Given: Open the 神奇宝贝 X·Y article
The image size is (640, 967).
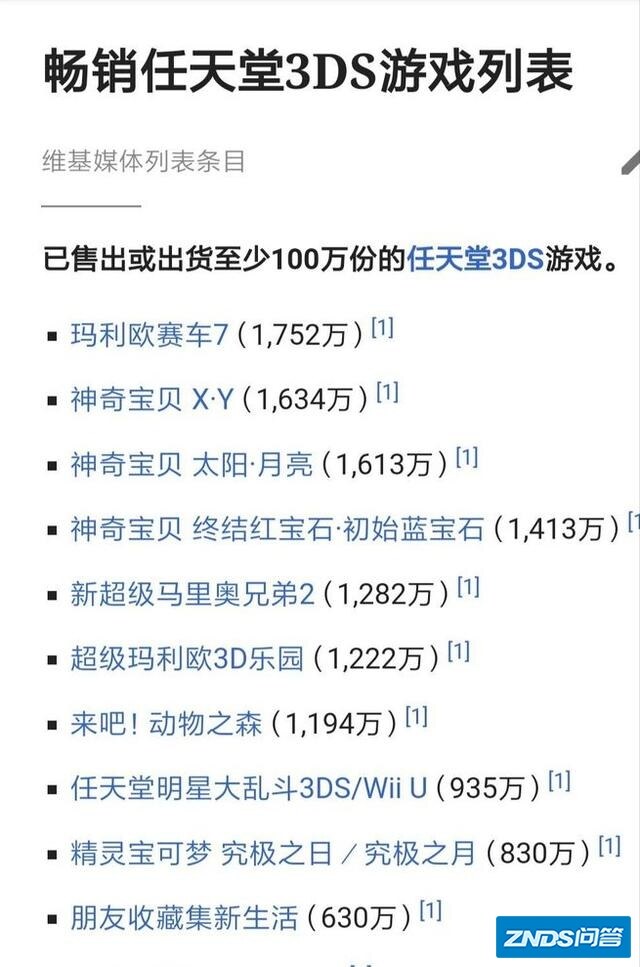Looking at the screenshot, I should [x=151, y=400].
